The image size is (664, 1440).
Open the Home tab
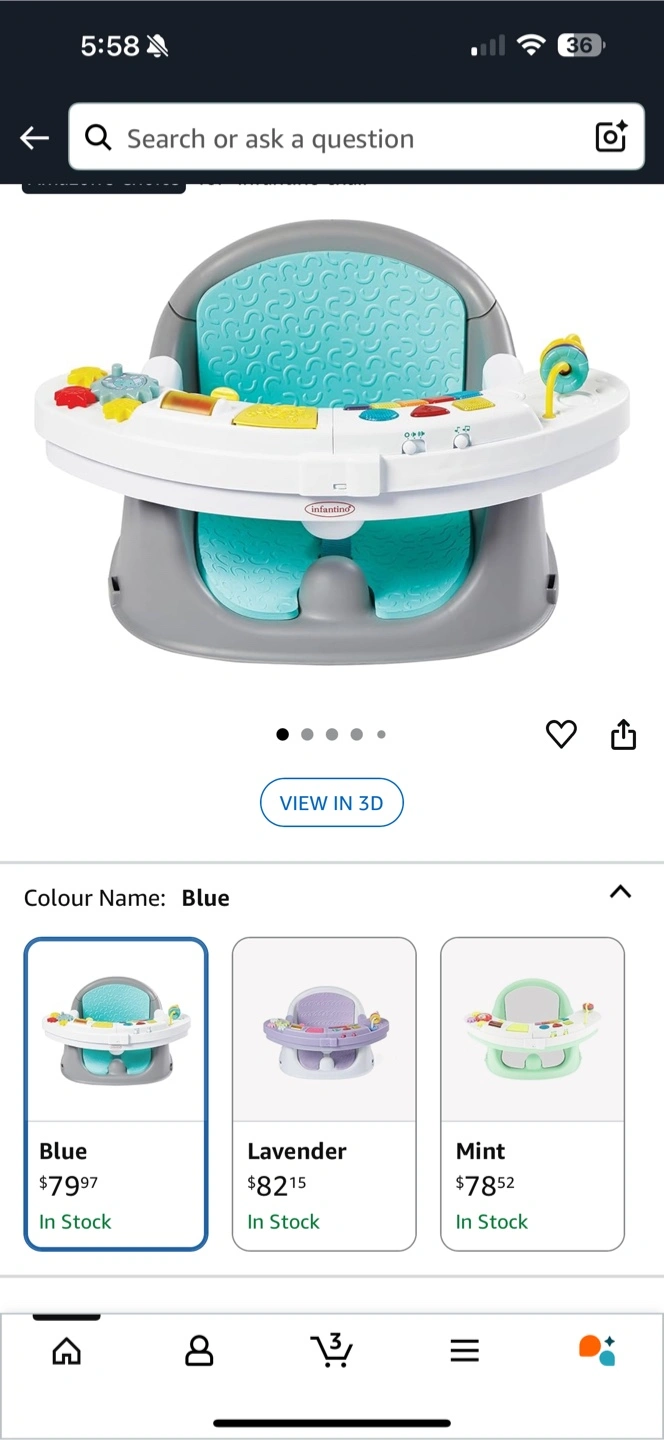(67, 1351)
